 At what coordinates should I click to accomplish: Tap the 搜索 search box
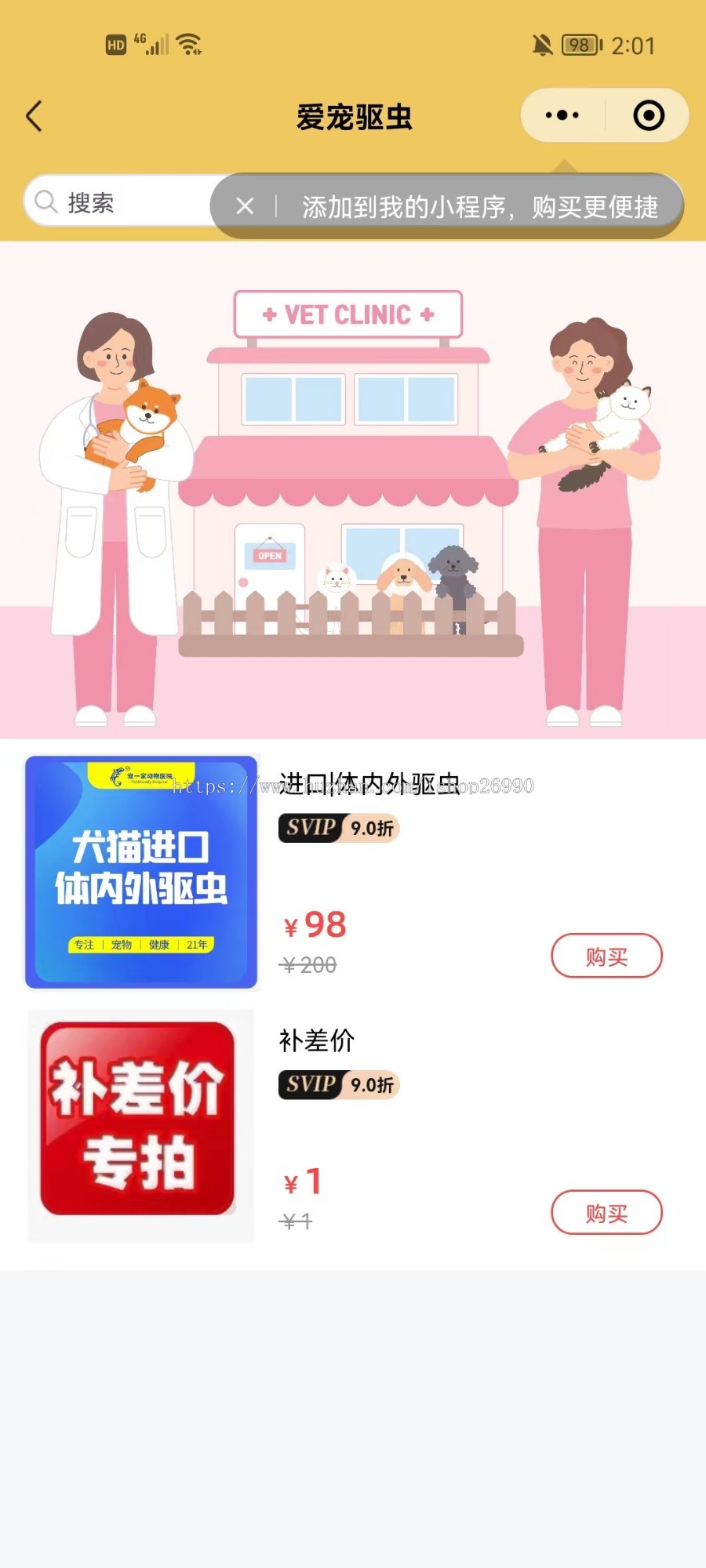point(118,203)
